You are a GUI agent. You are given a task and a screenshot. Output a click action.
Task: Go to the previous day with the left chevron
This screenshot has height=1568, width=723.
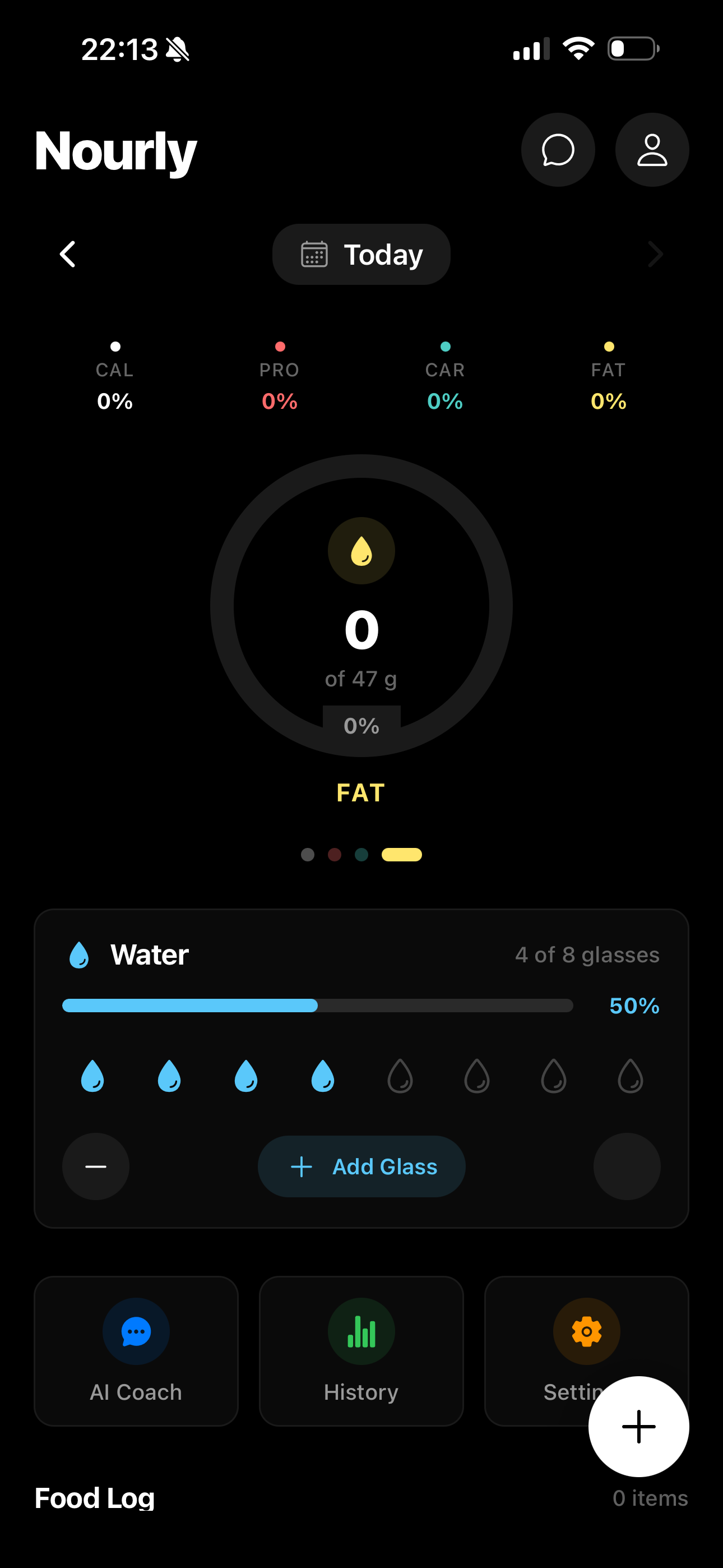[67, 255]
